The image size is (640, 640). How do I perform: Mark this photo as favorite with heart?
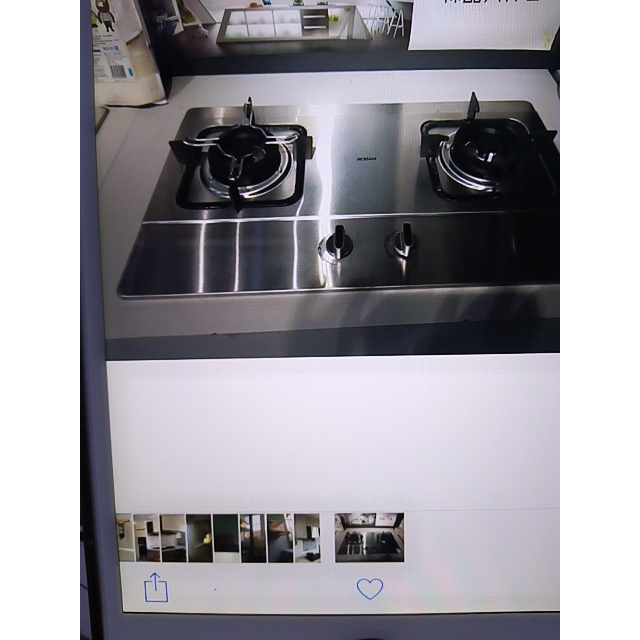pos(370,589)
